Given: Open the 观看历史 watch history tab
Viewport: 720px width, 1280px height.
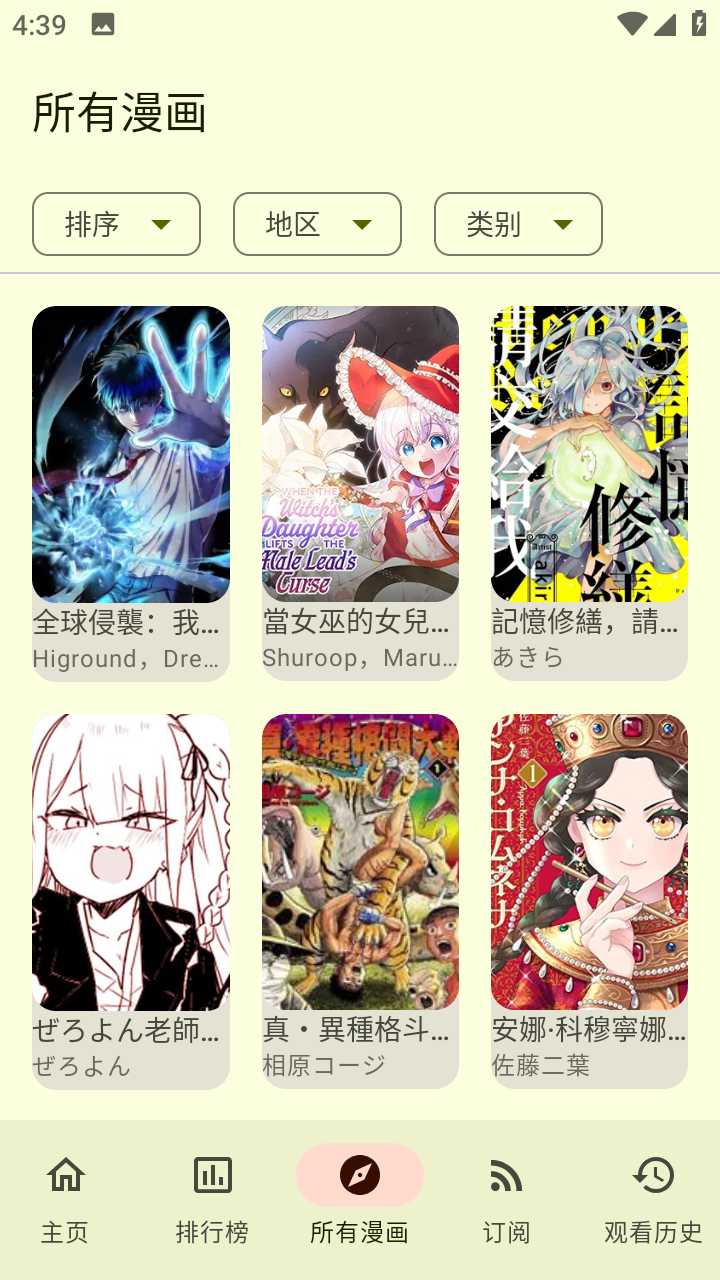Looking at the screenshot, I should [x=653, y=1198].
